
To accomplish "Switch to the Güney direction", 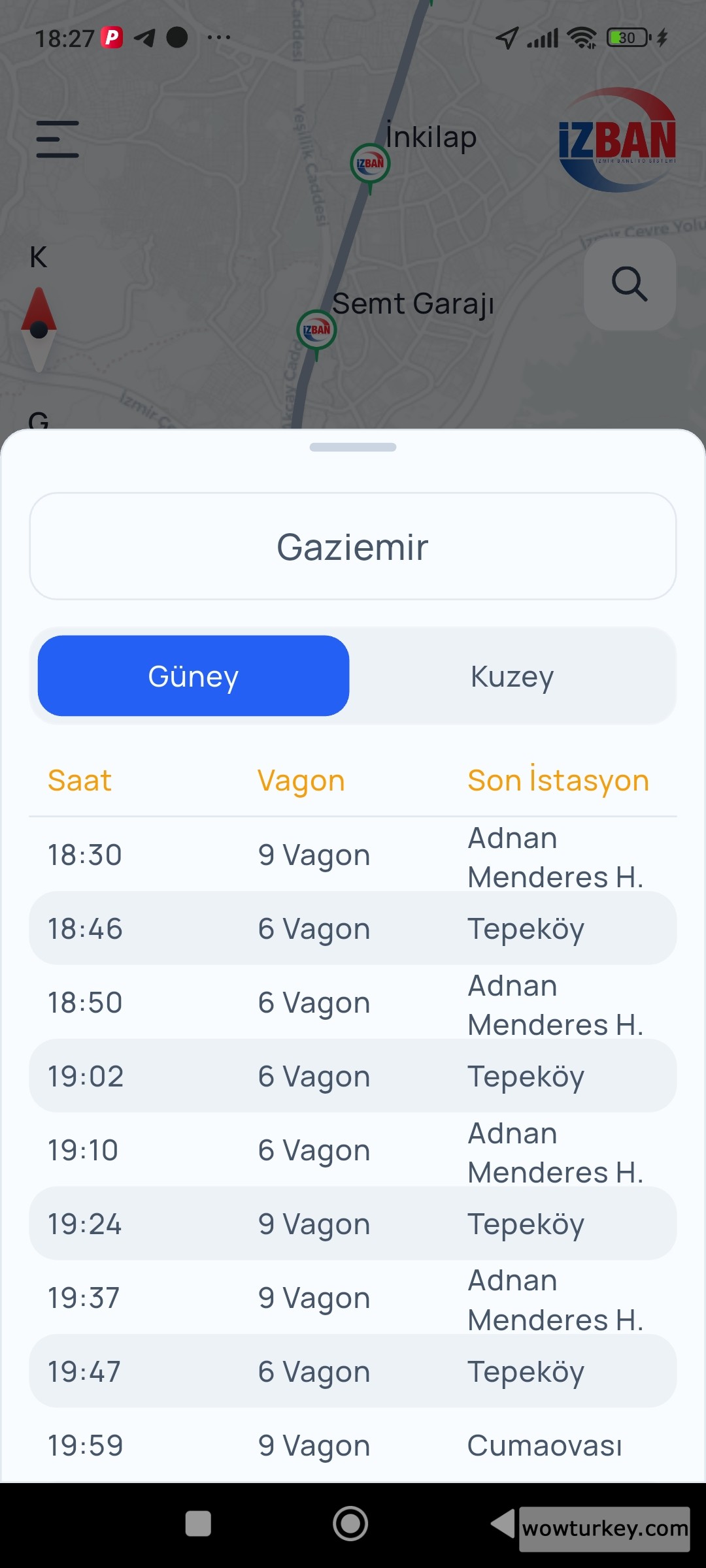I will pos(193,676).
